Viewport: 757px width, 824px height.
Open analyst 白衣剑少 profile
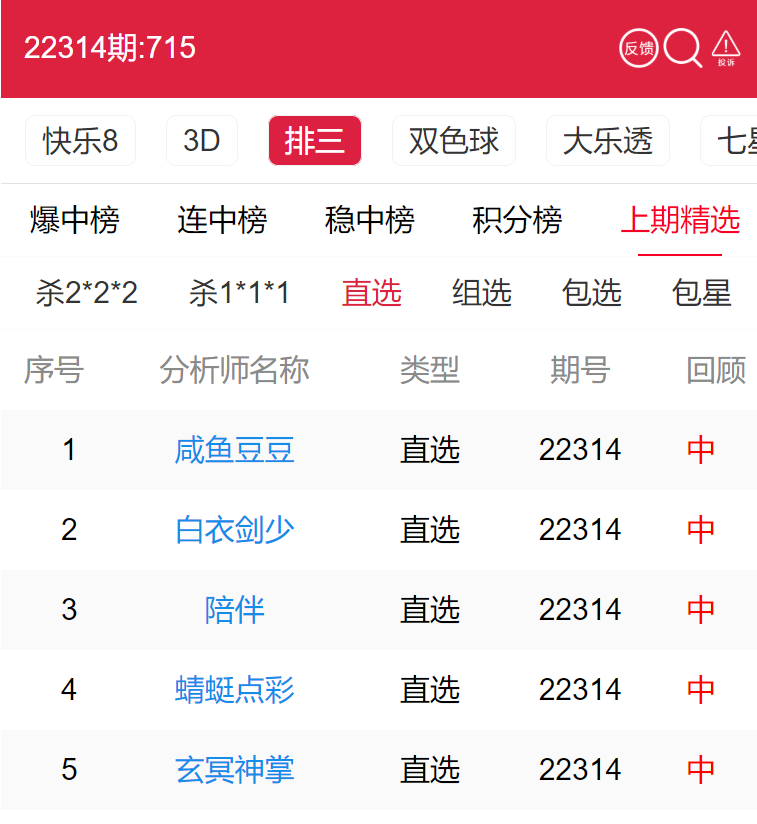(x=234, y=530)
